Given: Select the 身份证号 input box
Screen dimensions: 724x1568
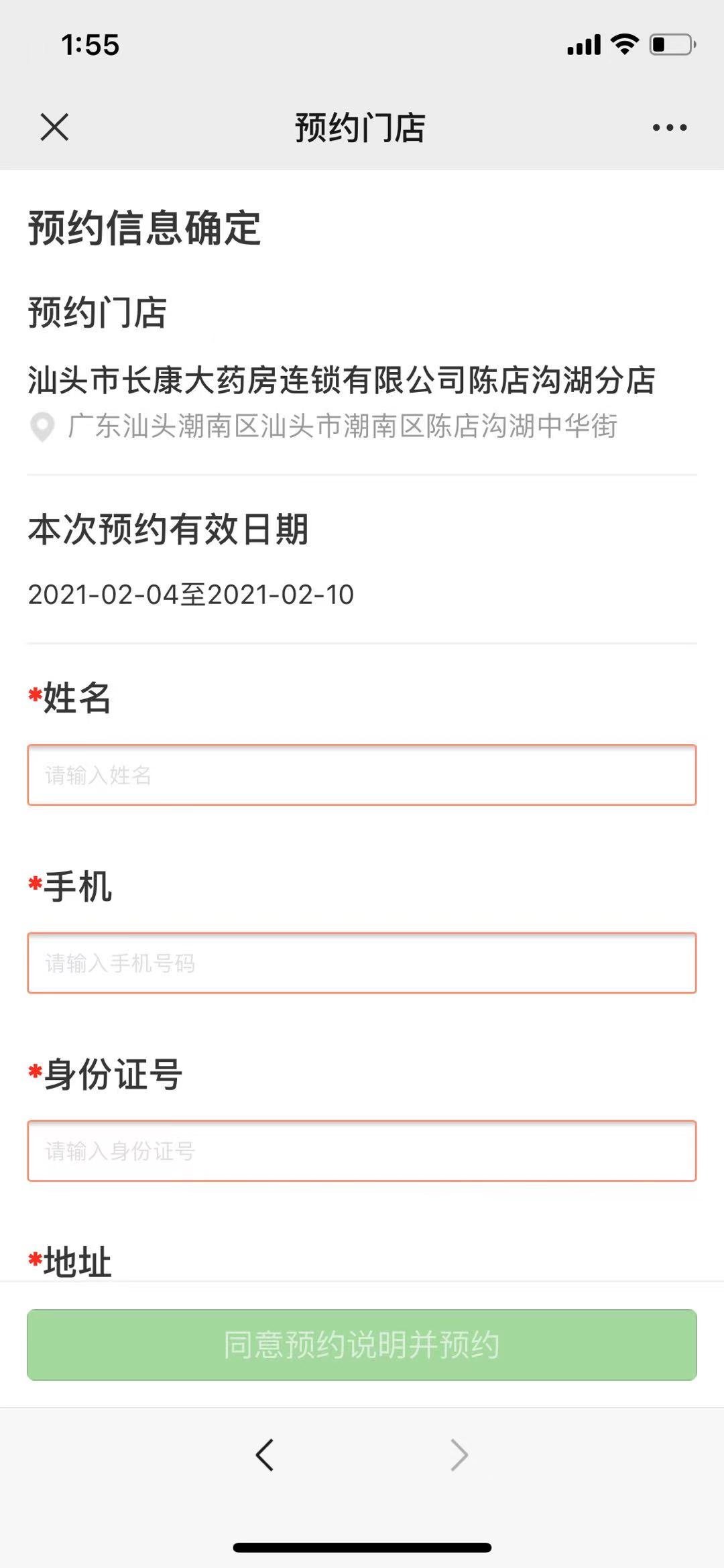Looking at the screenshot, I should (362, 1150).
